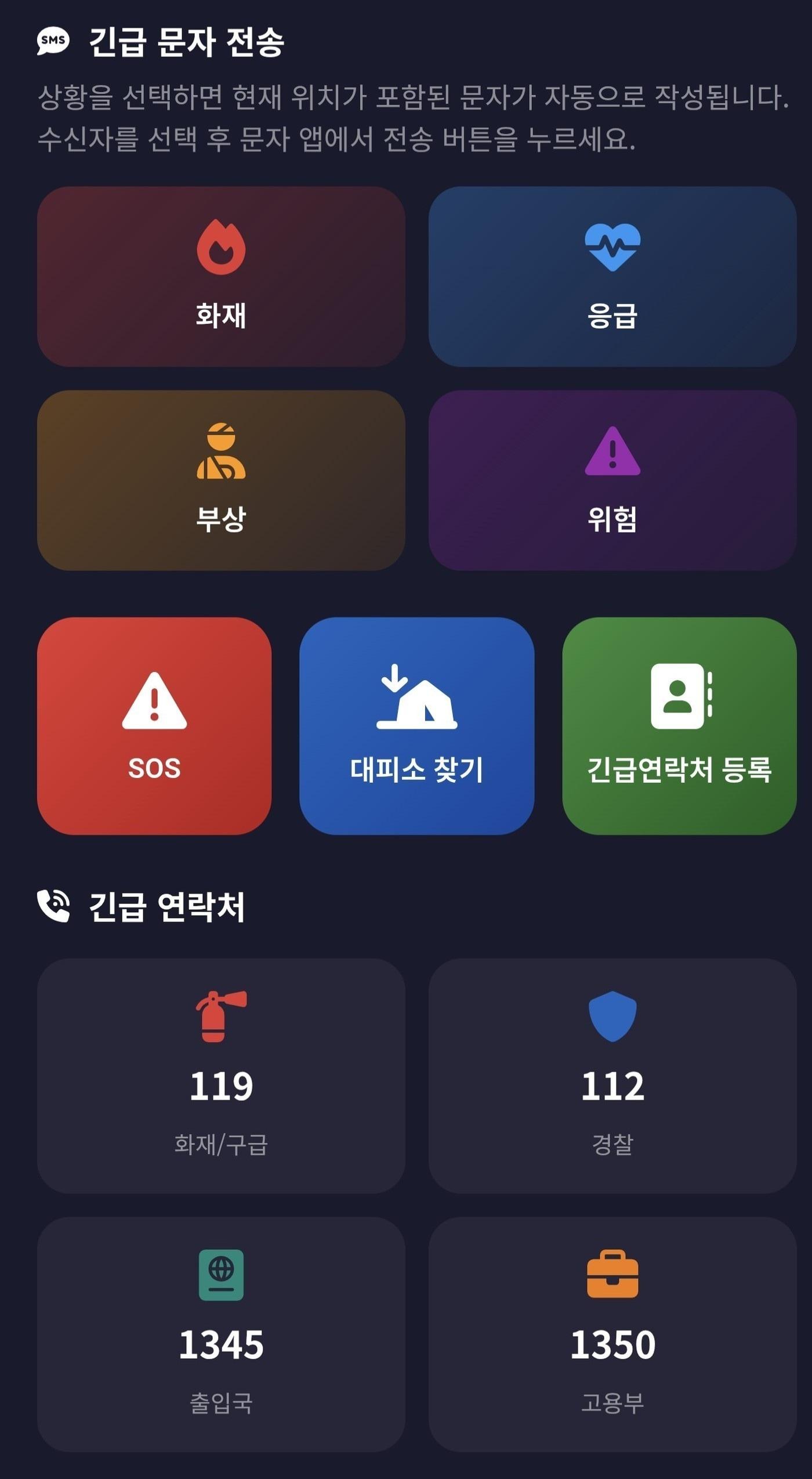Tap the SMS speech bubble icon in header
The height and width of the screenshot is (1479, 812).
[x=53, y=41]
